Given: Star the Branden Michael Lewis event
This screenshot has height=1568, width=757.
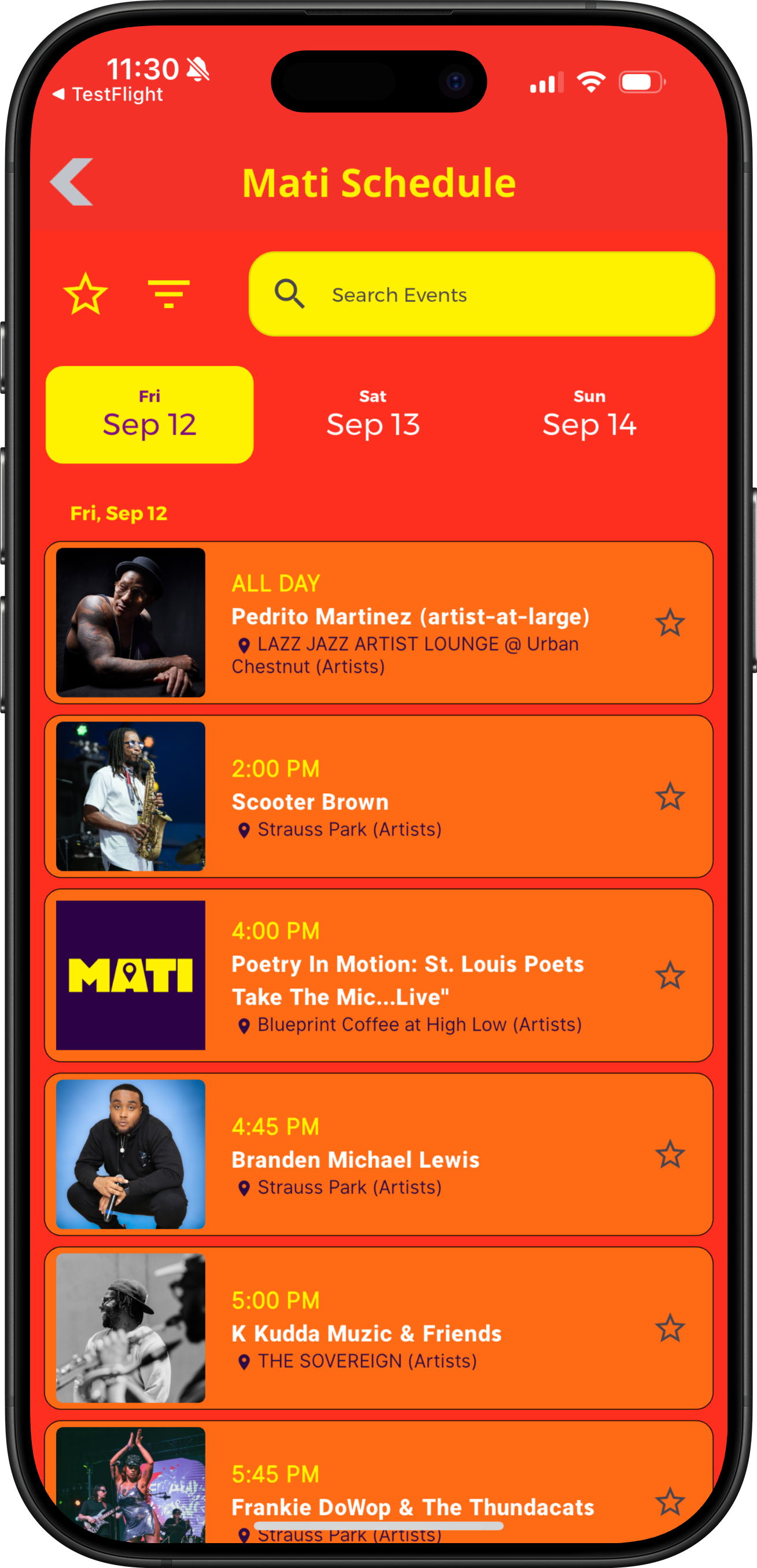Looking at the screenshot, I should 670,1154.
